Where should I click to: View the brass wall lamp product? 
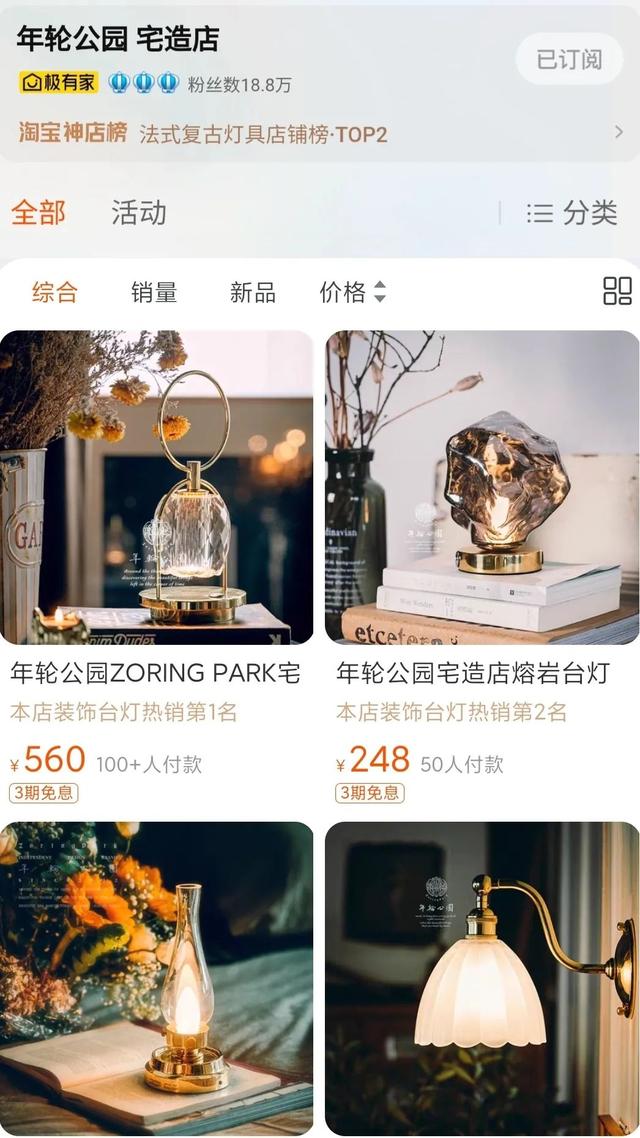[482, 978]
